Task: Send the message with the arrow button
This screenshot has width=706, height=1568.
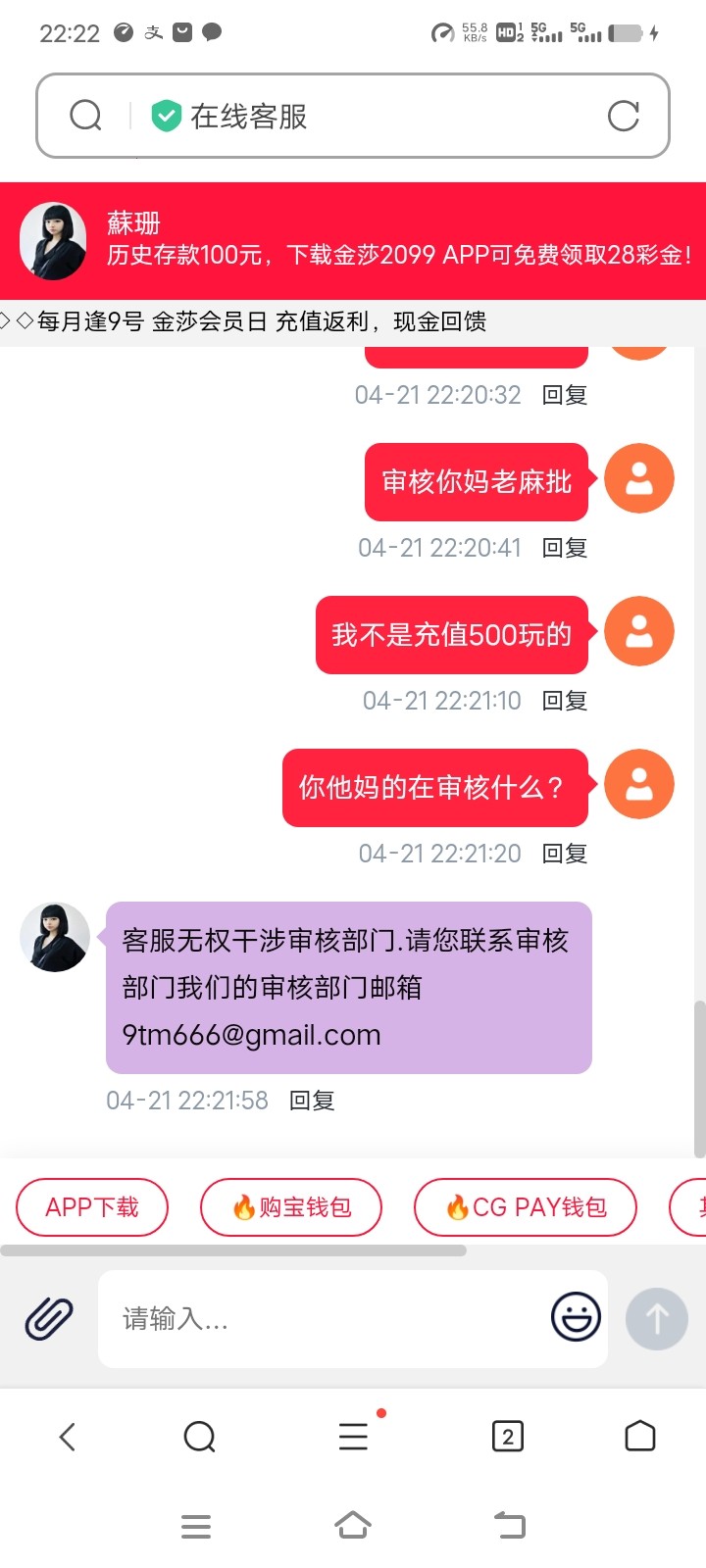Action: [x=657, y=1319]
